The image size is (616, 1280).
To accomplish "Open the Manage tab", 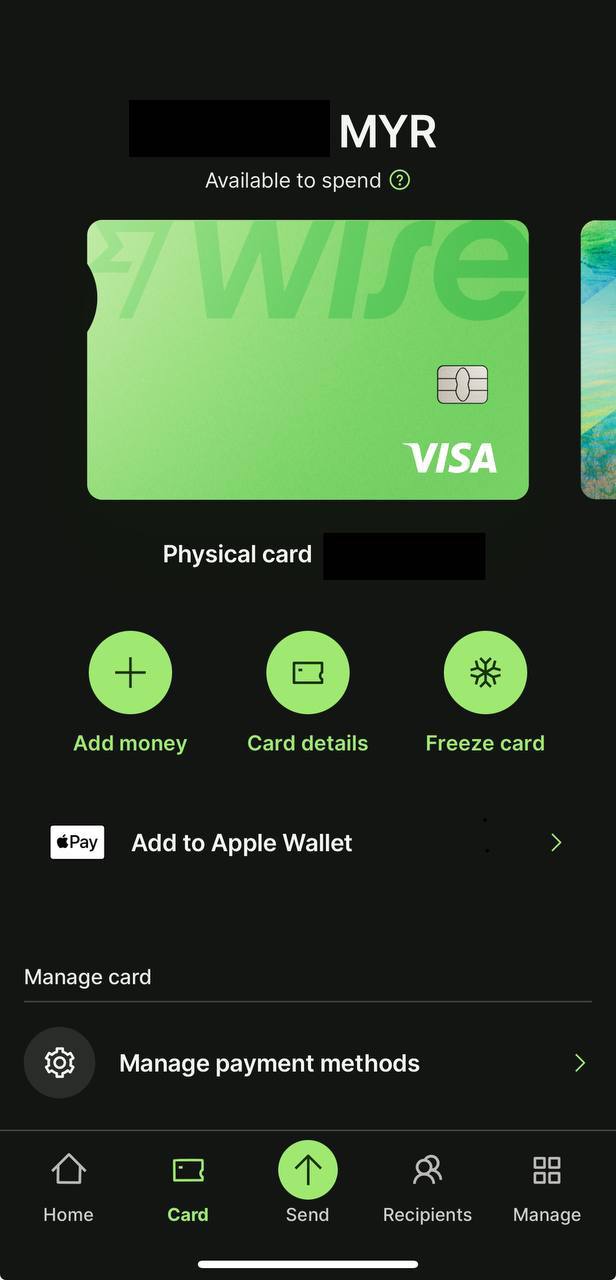I will (x=547, y=1188).
